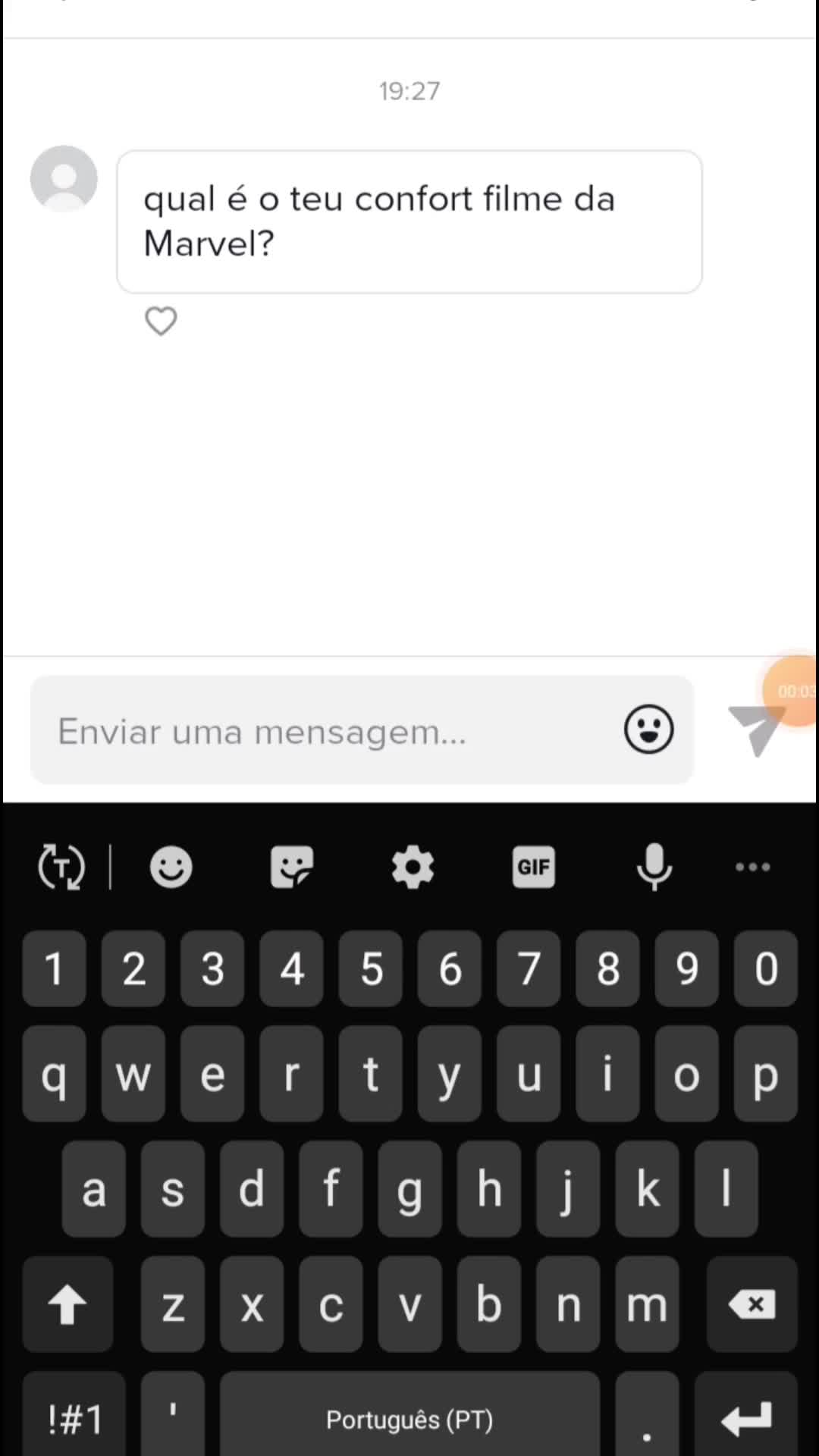The height and width of the screenshot is (1456, 819).
Task: Open keyboard text translate tool
Action: tap(61, 867)
